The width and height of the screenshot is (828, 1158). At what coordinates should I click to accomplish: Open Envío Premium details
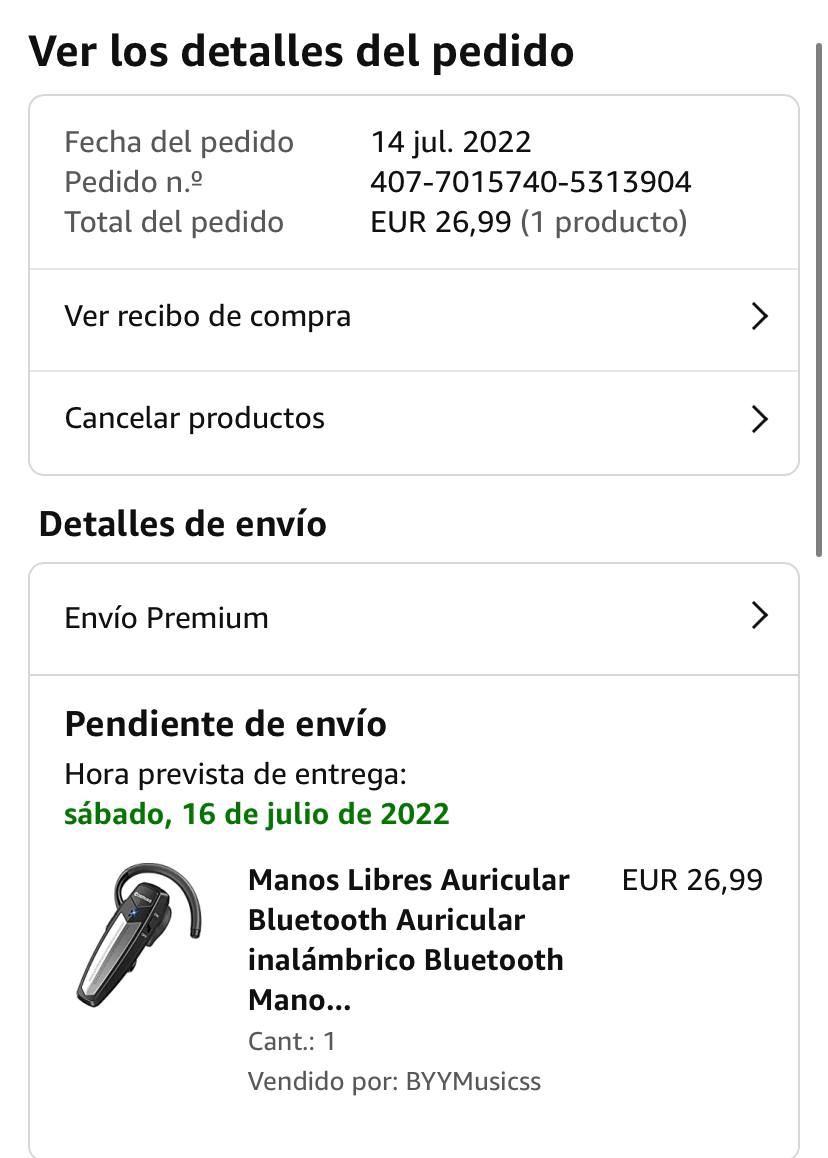[413, 618]
